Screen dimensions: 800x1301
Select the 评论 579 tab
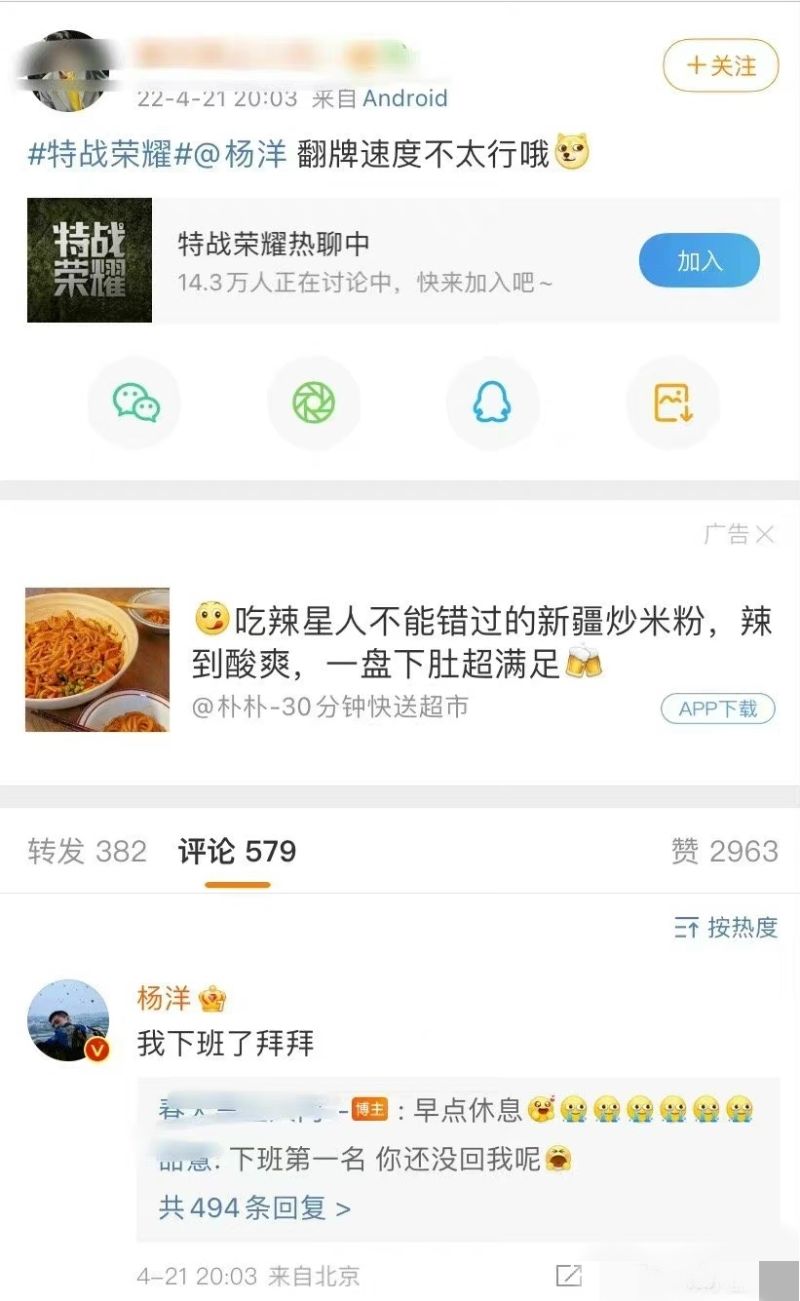[237, 851]
